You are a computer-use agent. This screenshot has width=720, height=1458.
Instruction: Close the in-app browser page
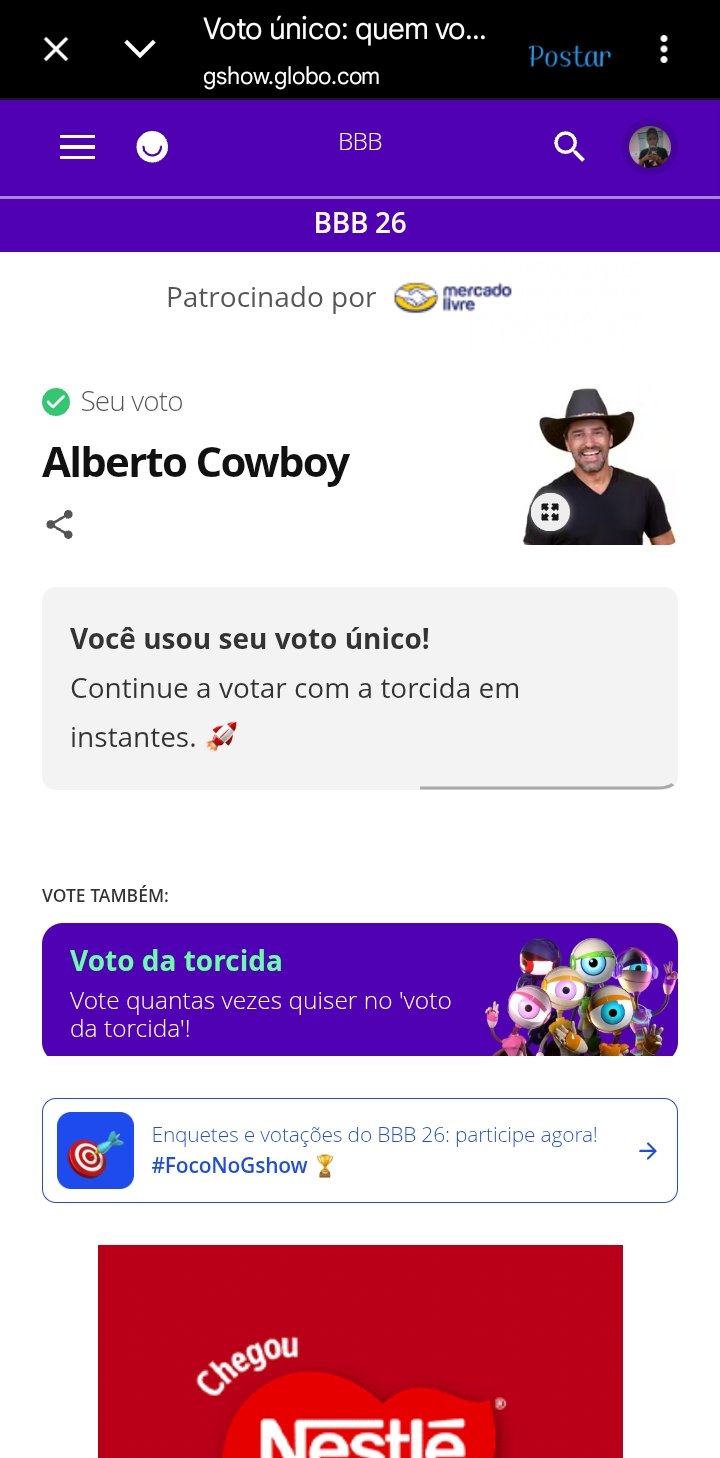click(x=56, y=49)
